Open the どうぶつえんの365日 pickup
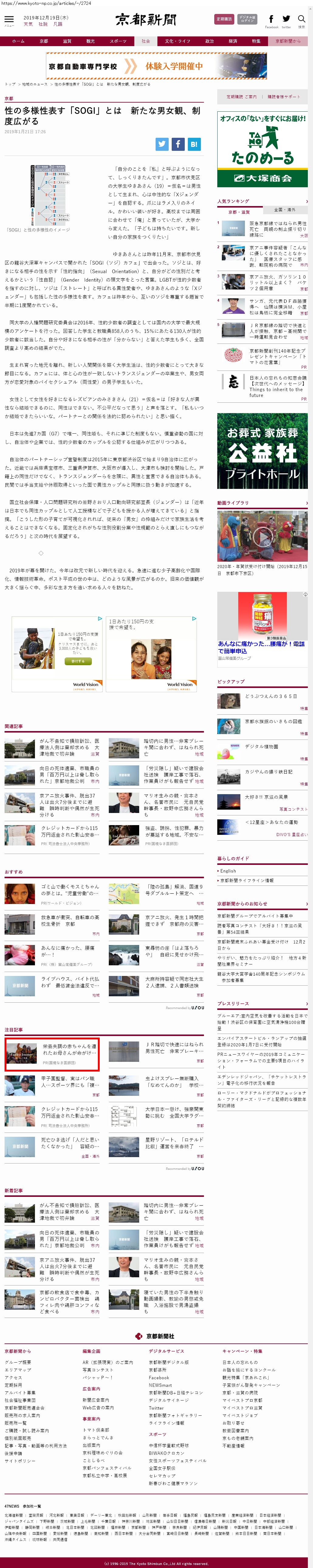This screenshot has height=1568, width=313. (271, 696)
